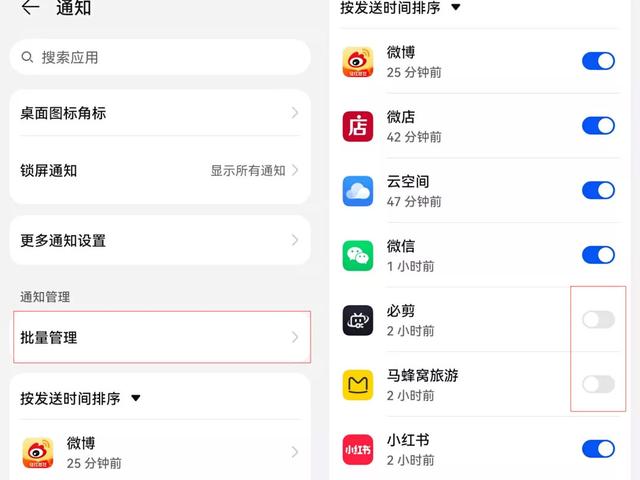Turn off the 云空间 notification switch

[598, 190]
